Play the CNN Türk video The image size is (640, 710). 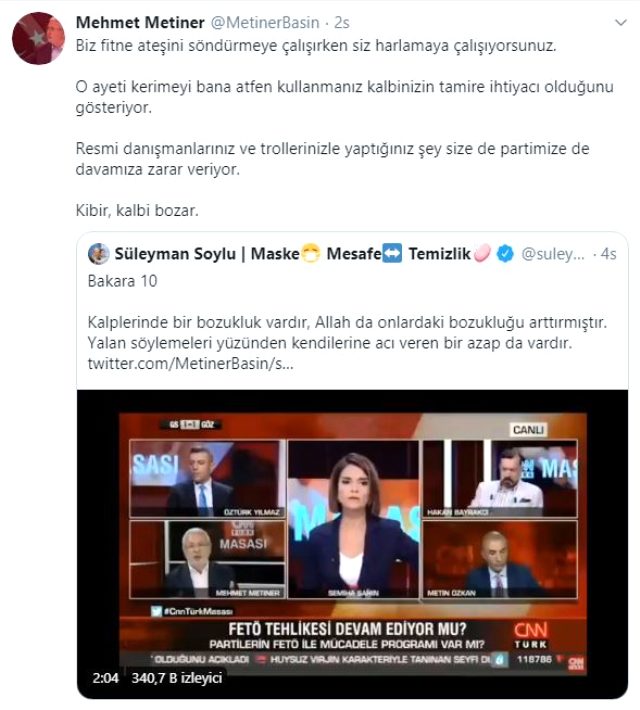click(352, 544)
